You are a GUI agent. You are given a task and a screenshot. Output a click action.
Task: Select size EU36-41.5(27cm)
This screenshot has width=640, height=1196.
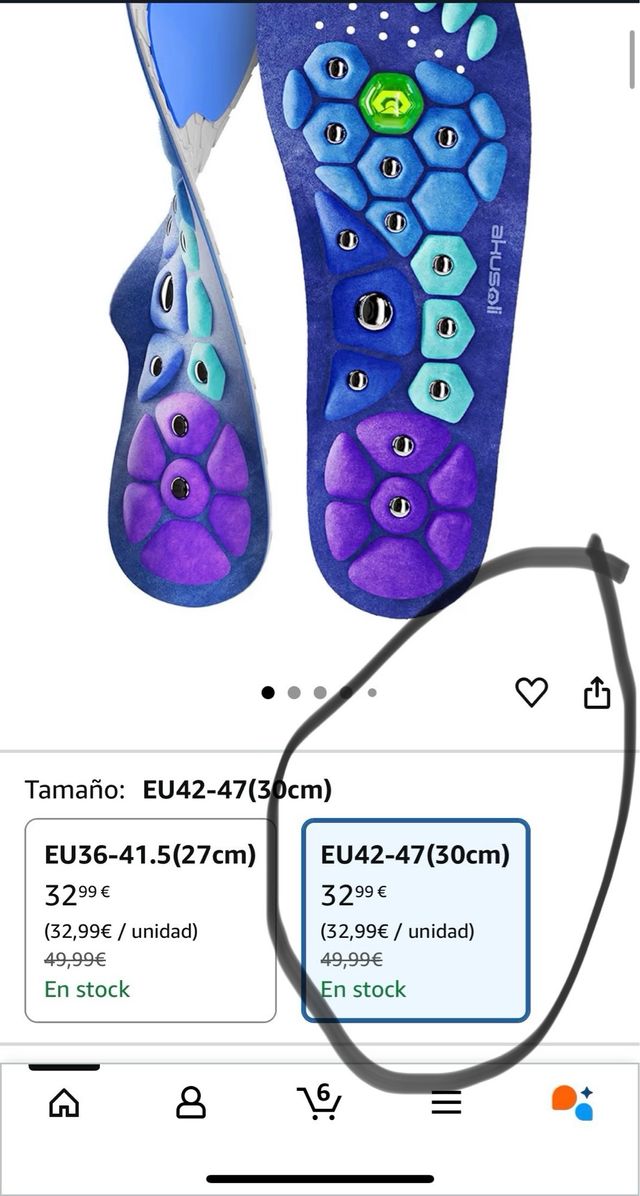[x=150, y=920]
